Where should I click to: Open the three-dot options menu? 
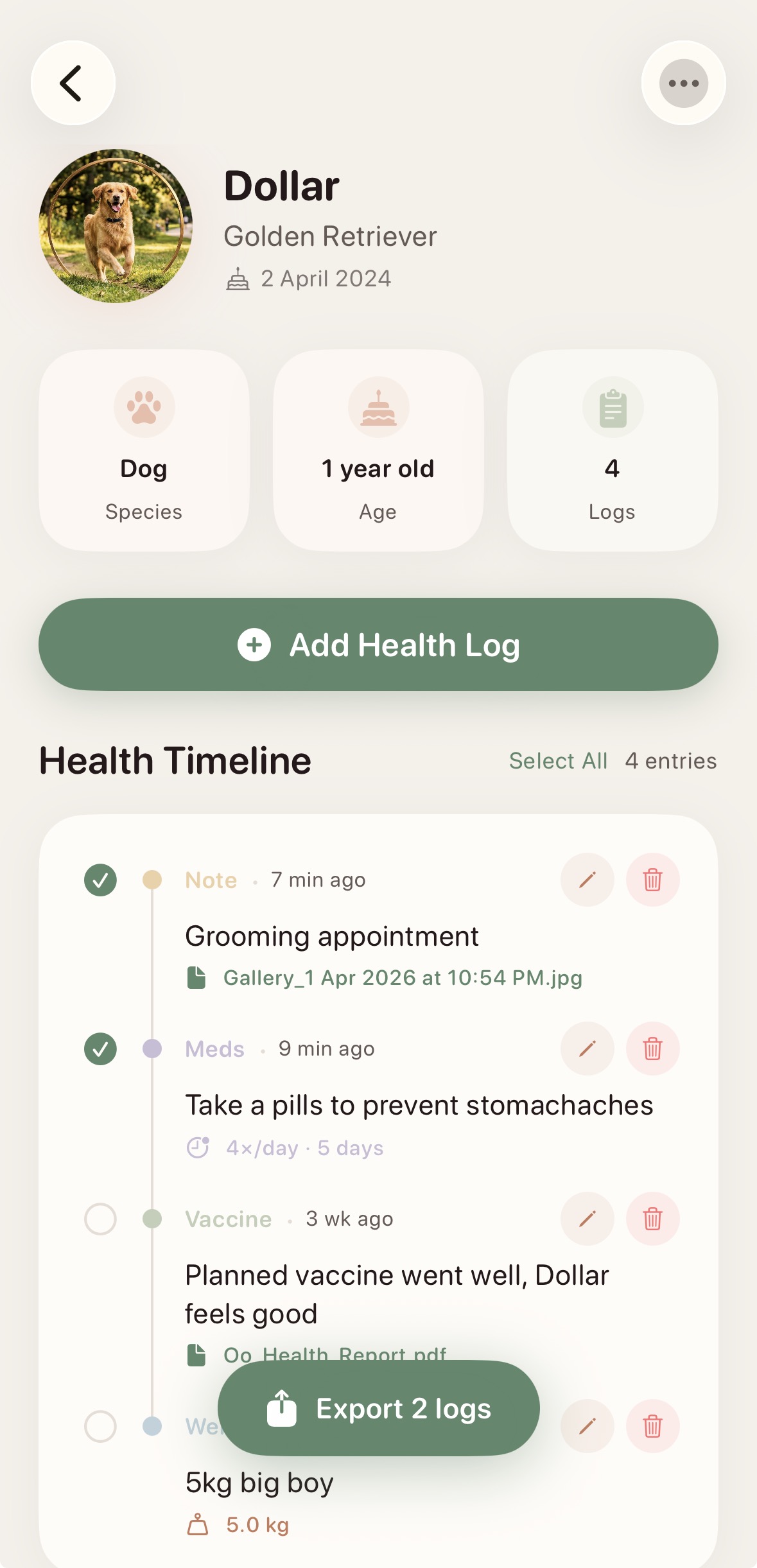click(x=683, y=83)
